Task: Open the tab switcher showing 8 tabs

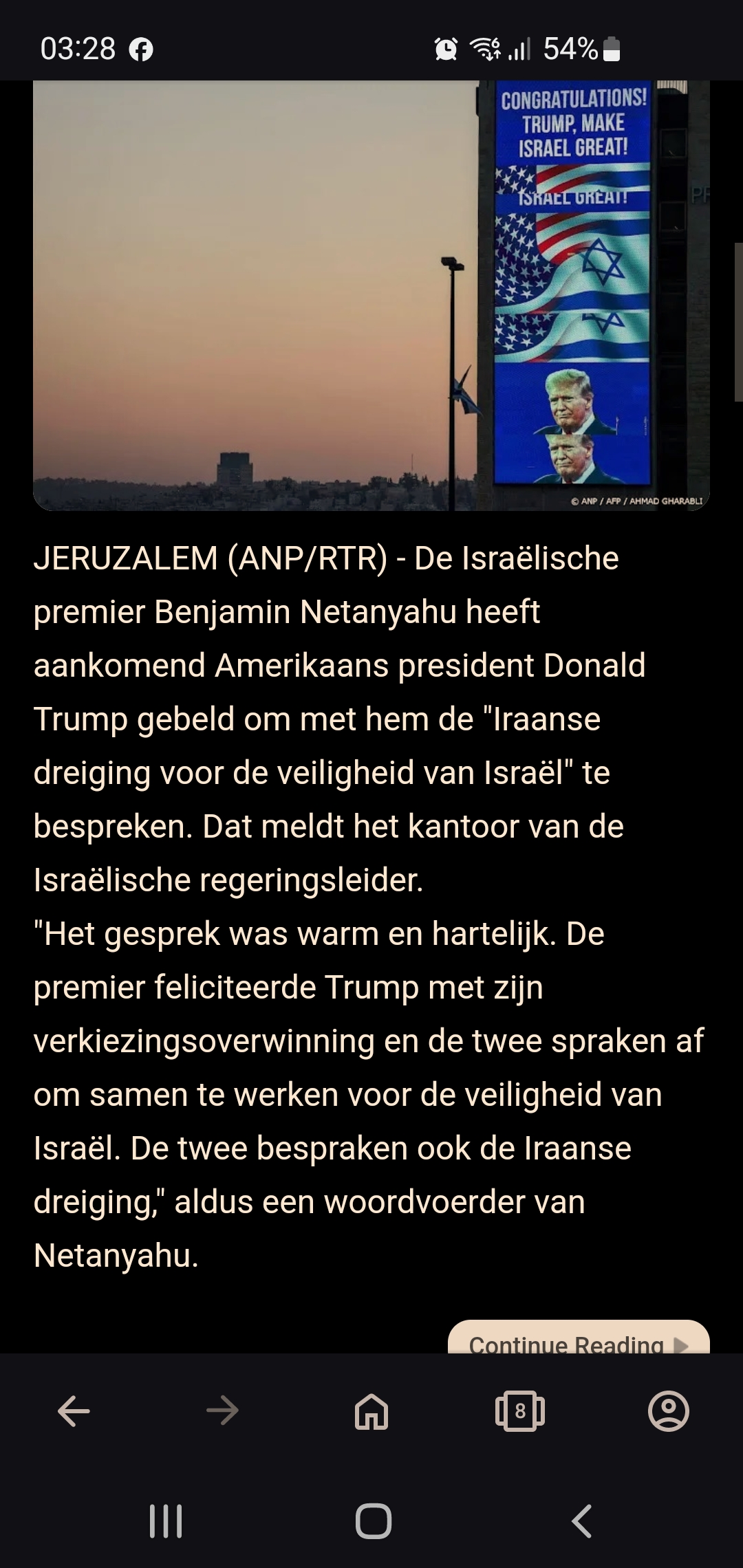Action: [x=520, y=1412]
